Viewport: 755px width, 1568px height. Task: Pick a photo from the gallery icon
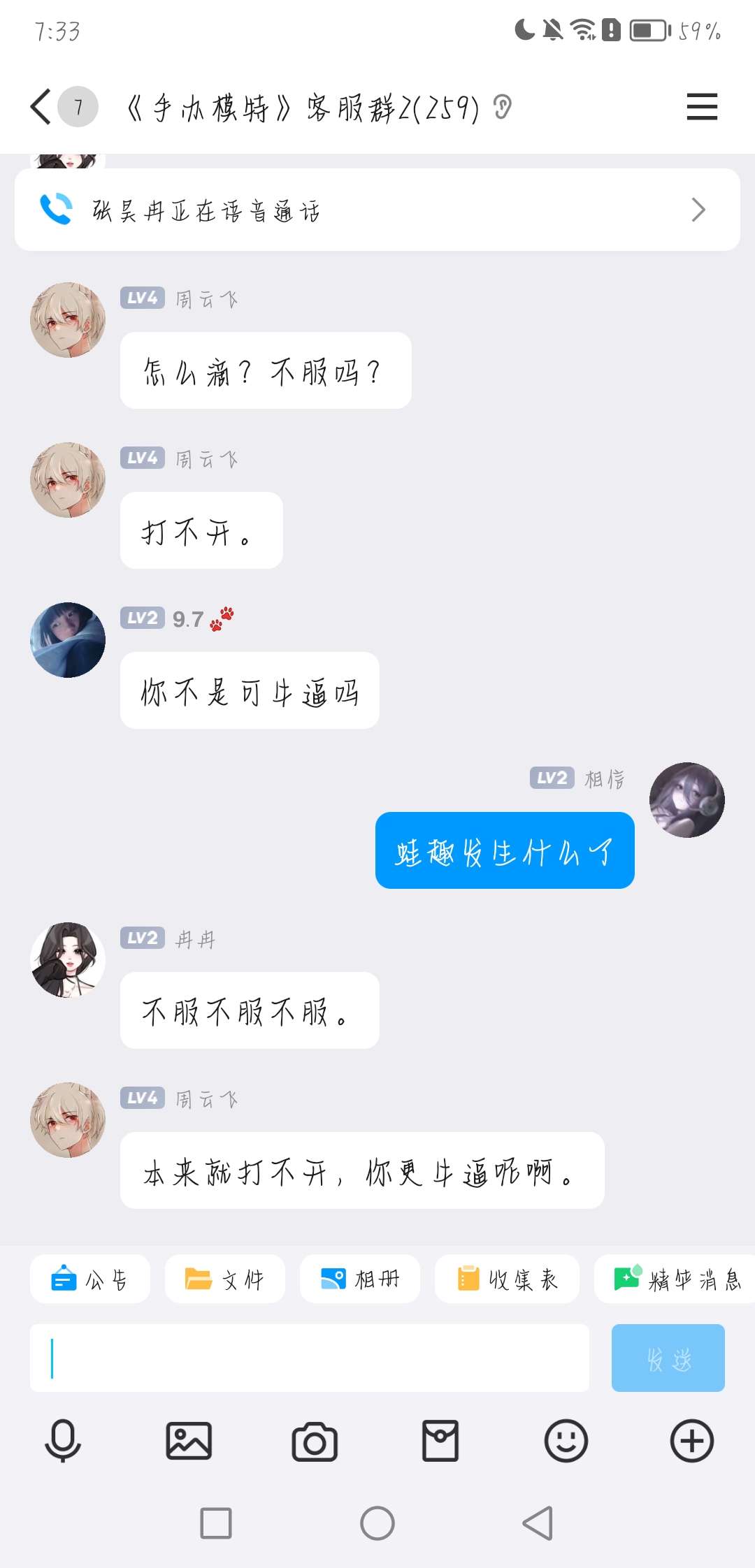(189, 1441)
